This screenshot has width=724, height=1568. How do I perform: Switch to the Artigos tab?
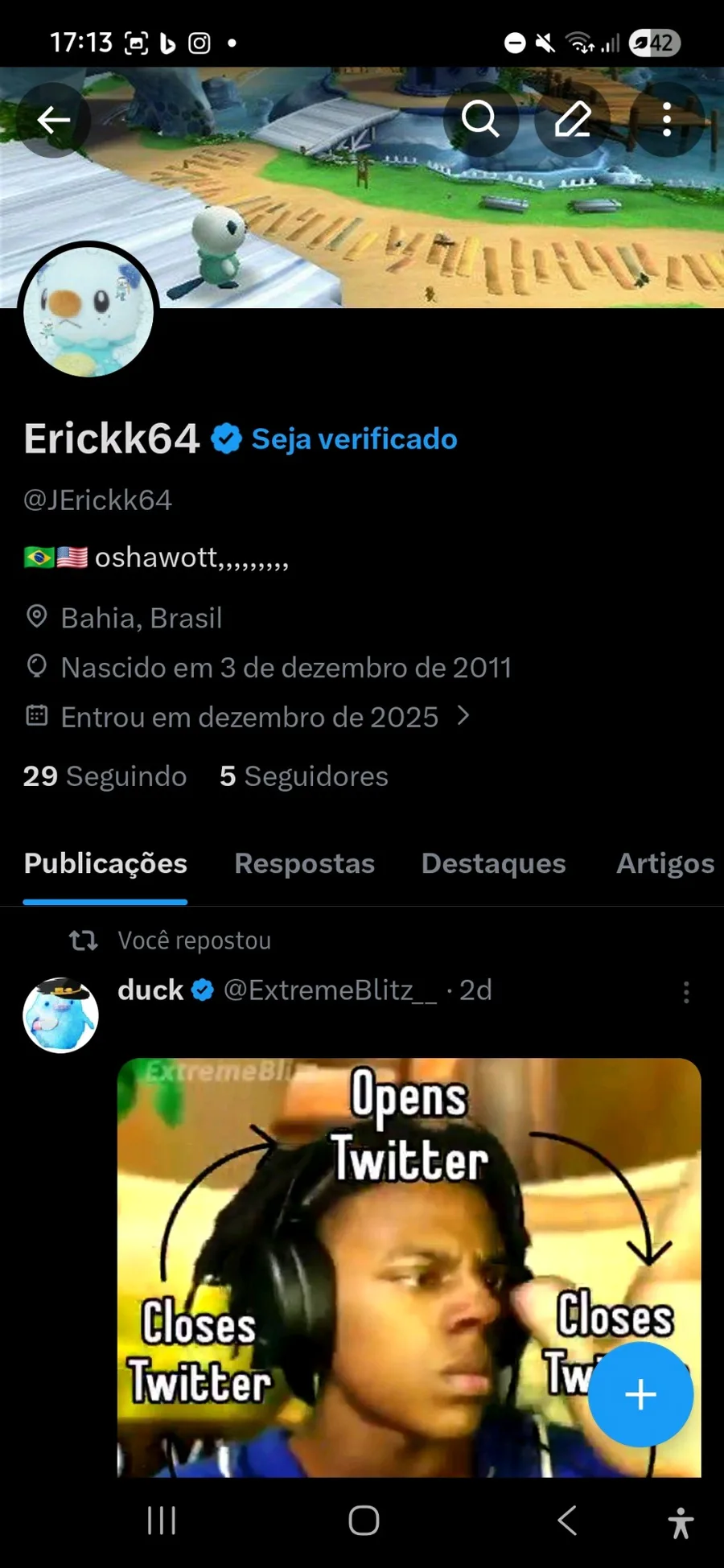(665, 863)
